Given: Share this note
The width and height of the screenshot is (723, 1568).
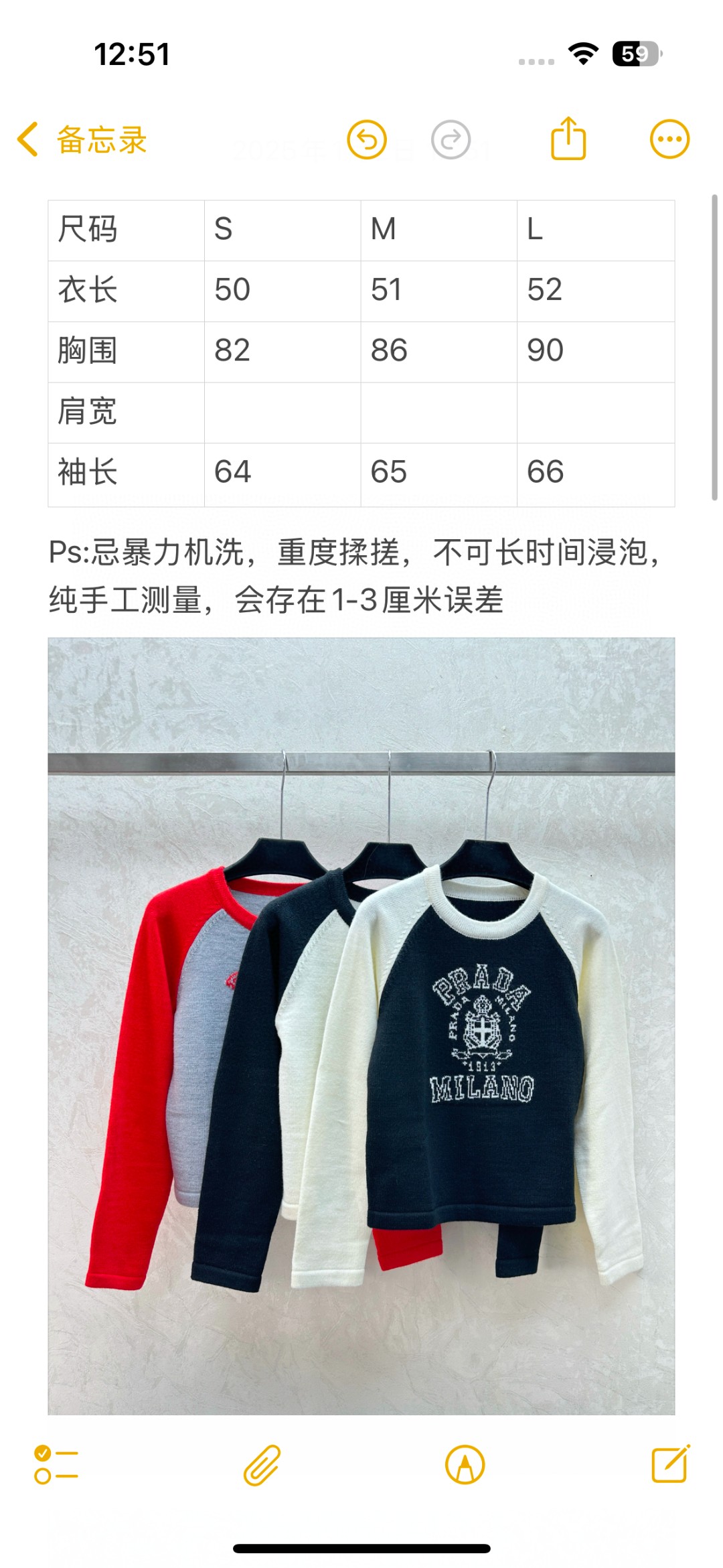Looking at the screenshot, I should [x=568, y=139].
